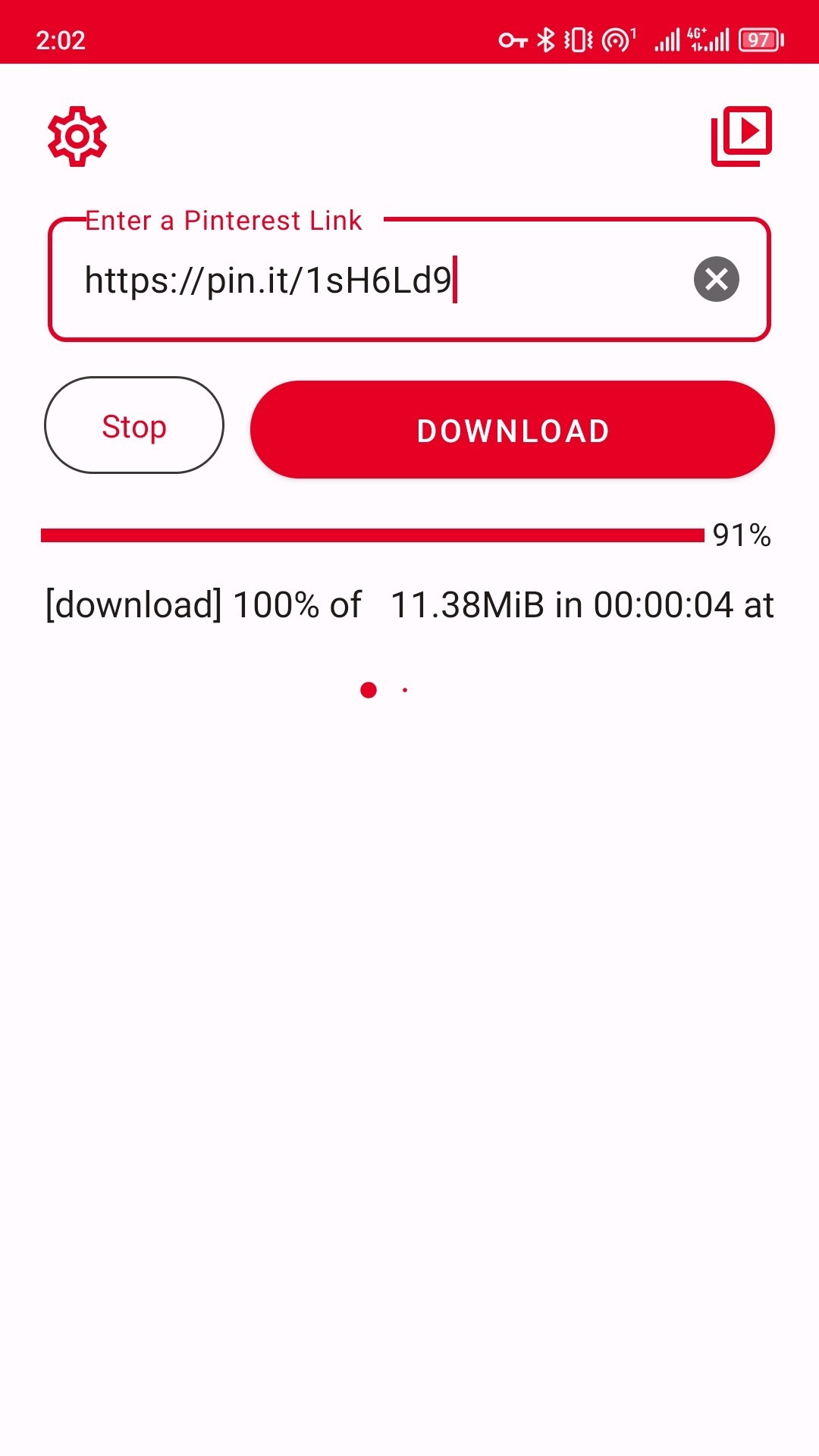819x1456 pixels.
Task: Tap the red DOWNLOAD button
Action: tap(513, 430)
